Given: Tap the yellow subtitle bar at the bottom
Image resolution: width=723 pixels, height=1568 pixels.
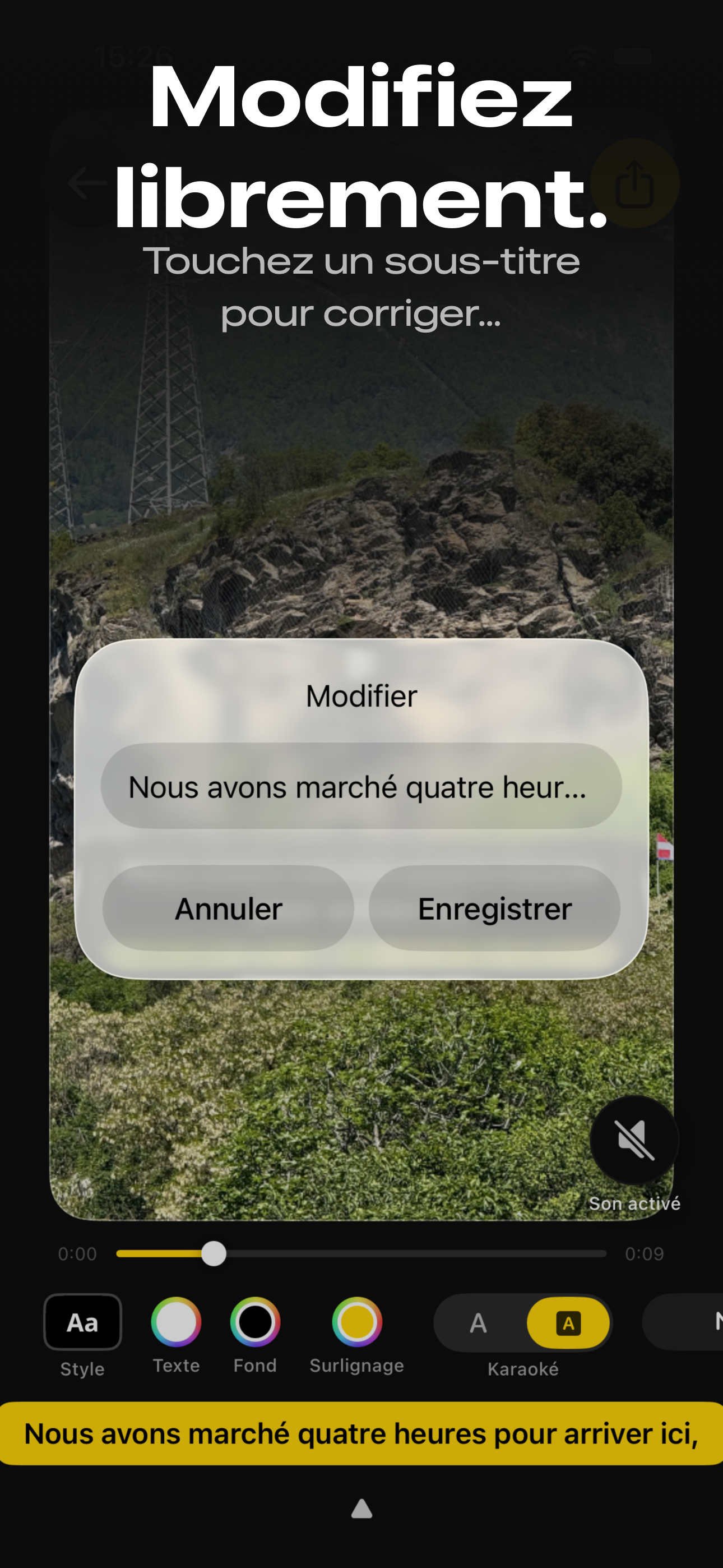Looking at the screenshot, I should 360,1435.
